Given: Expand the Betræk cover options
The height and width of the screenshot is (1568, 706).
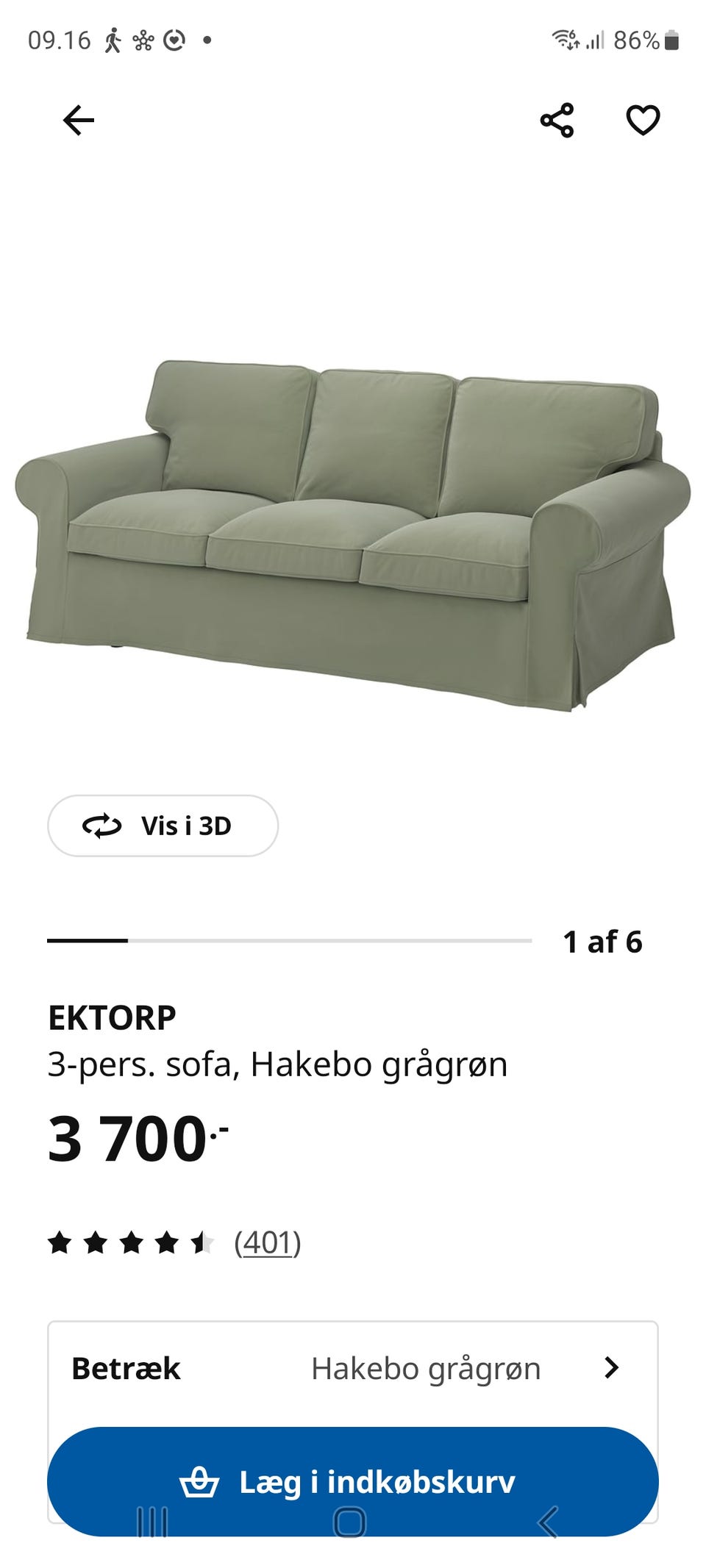Looking at the screenshot, I should [x=126, y=1368].
